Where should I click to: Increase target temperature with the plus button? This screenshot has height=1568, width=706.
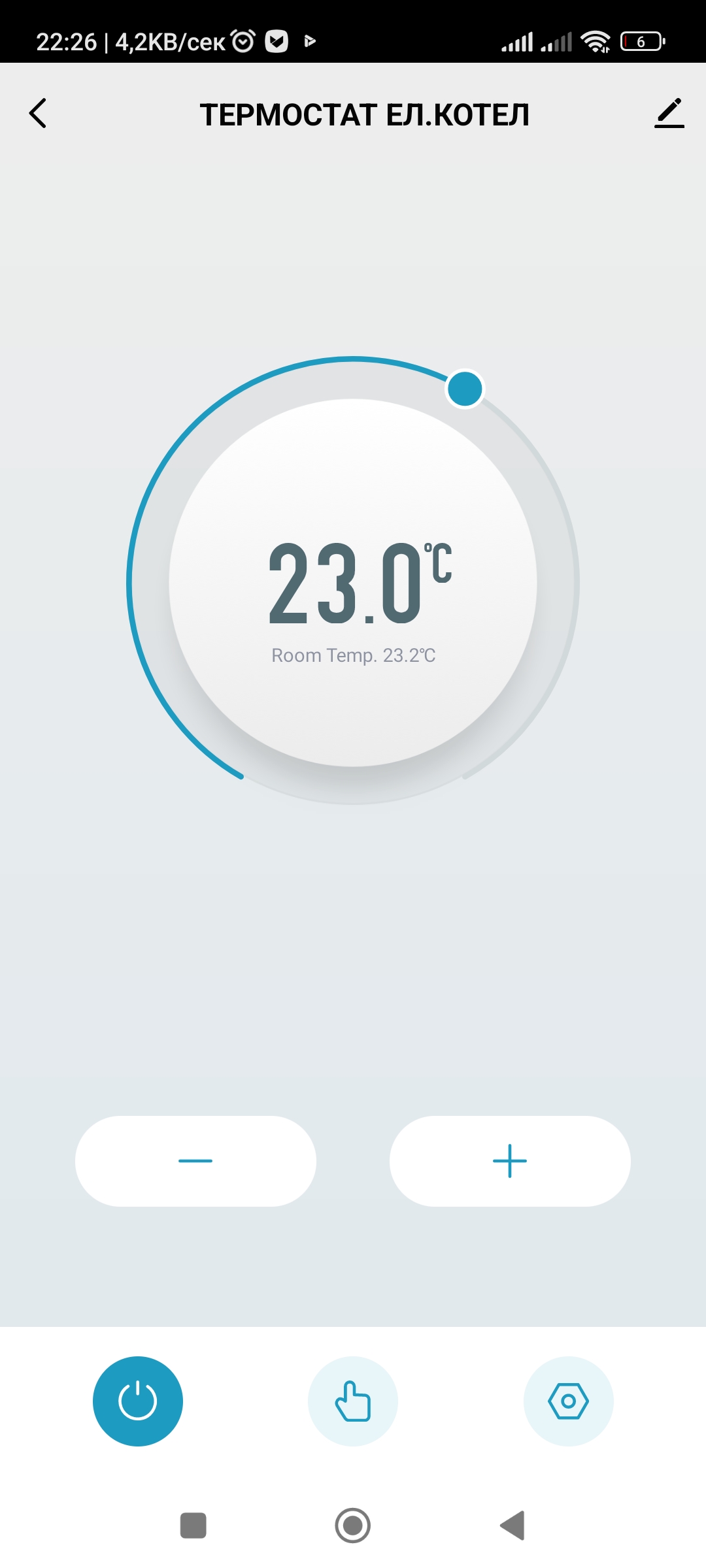click(510, 1161)
